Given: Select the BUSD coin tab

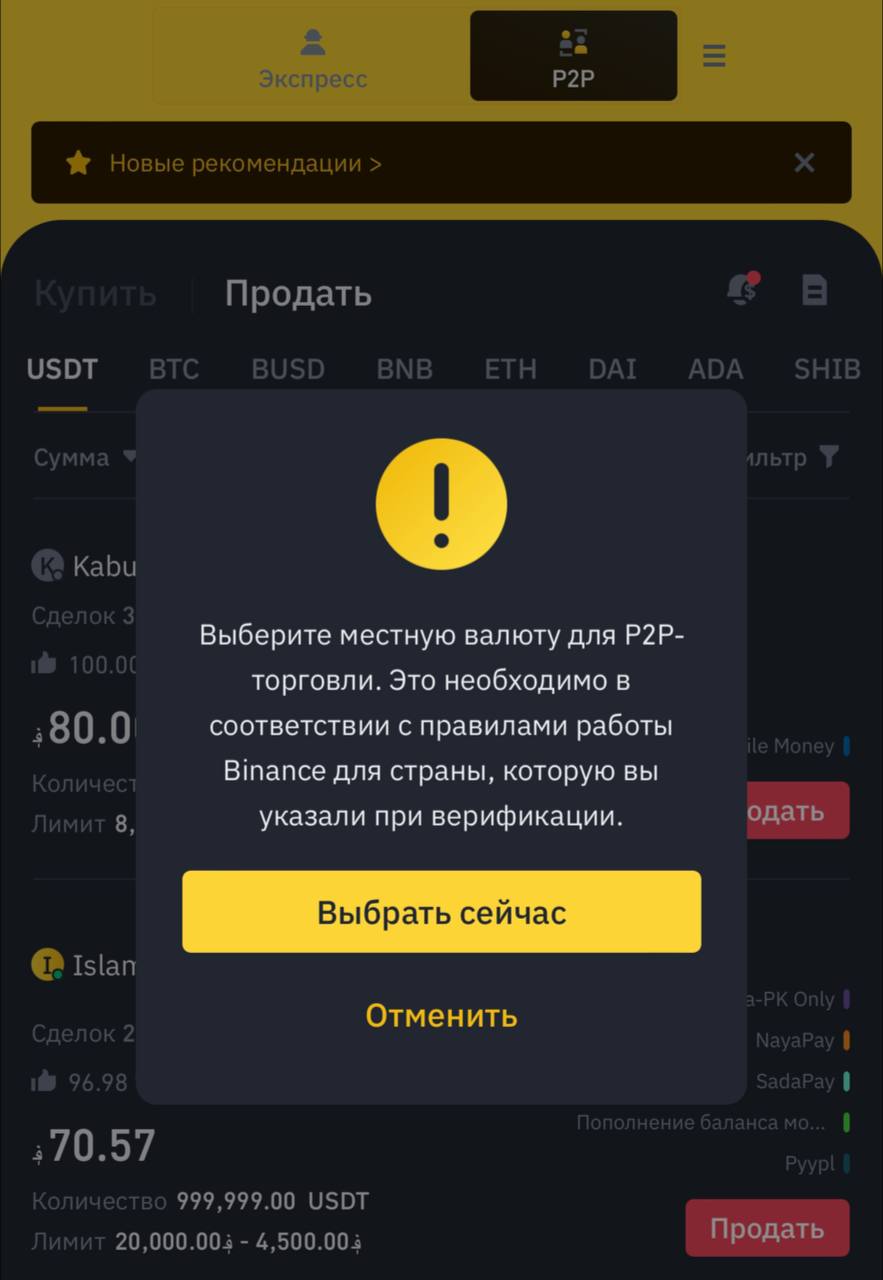Looking at the screenshot, I should pos(288,369).
